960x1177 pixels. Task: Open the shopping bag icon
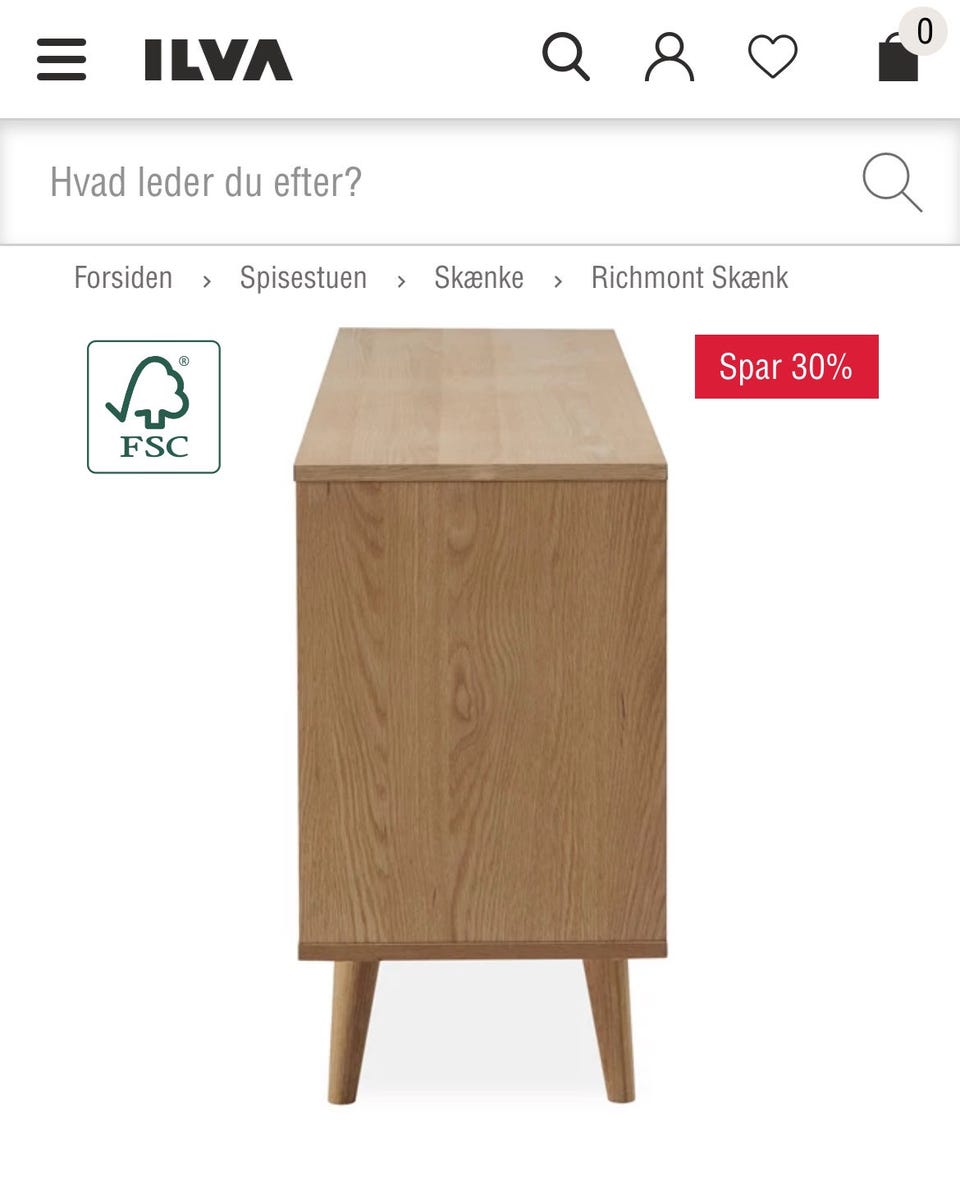click(898, 60)
